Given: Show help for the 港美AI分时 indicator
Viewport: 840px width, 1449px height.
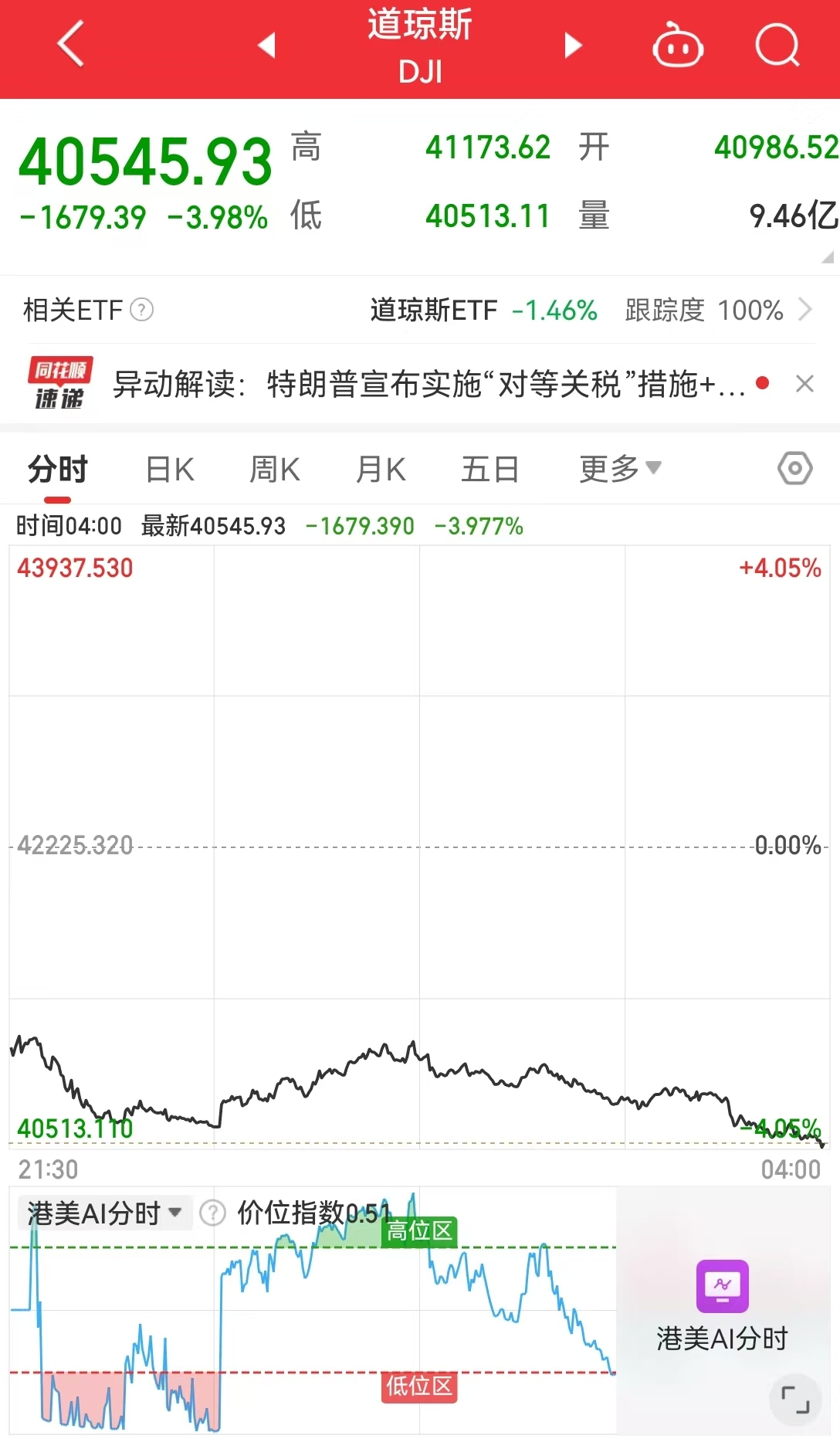Looking at the screenshot, I should [212, 1213].
